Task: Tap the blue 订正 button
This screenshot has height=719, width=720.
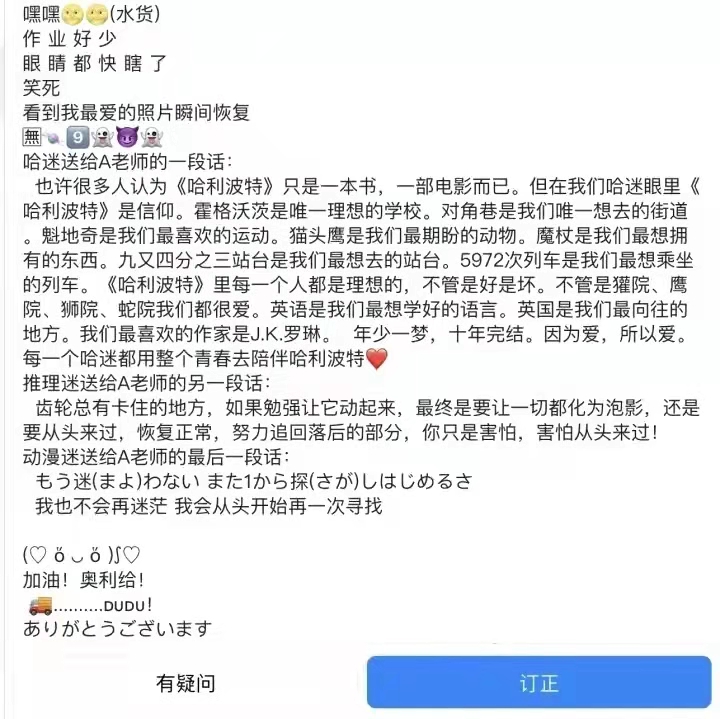Action: pos(539,683)
